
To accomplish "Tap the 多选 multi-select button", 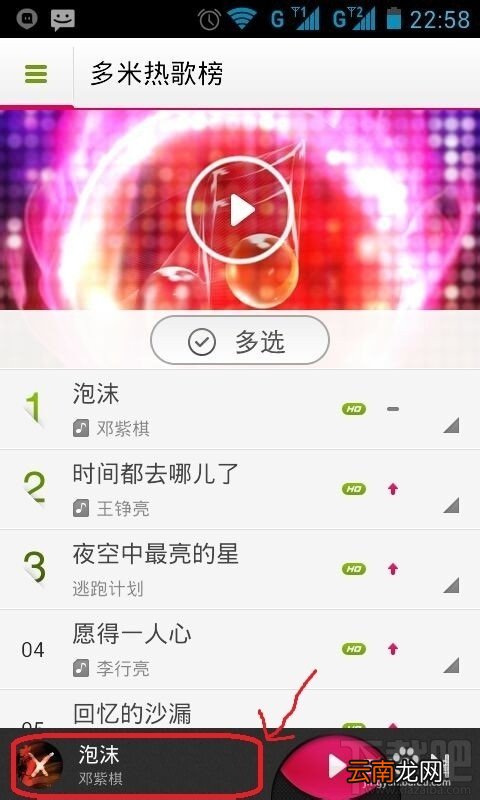I will 240,340.
